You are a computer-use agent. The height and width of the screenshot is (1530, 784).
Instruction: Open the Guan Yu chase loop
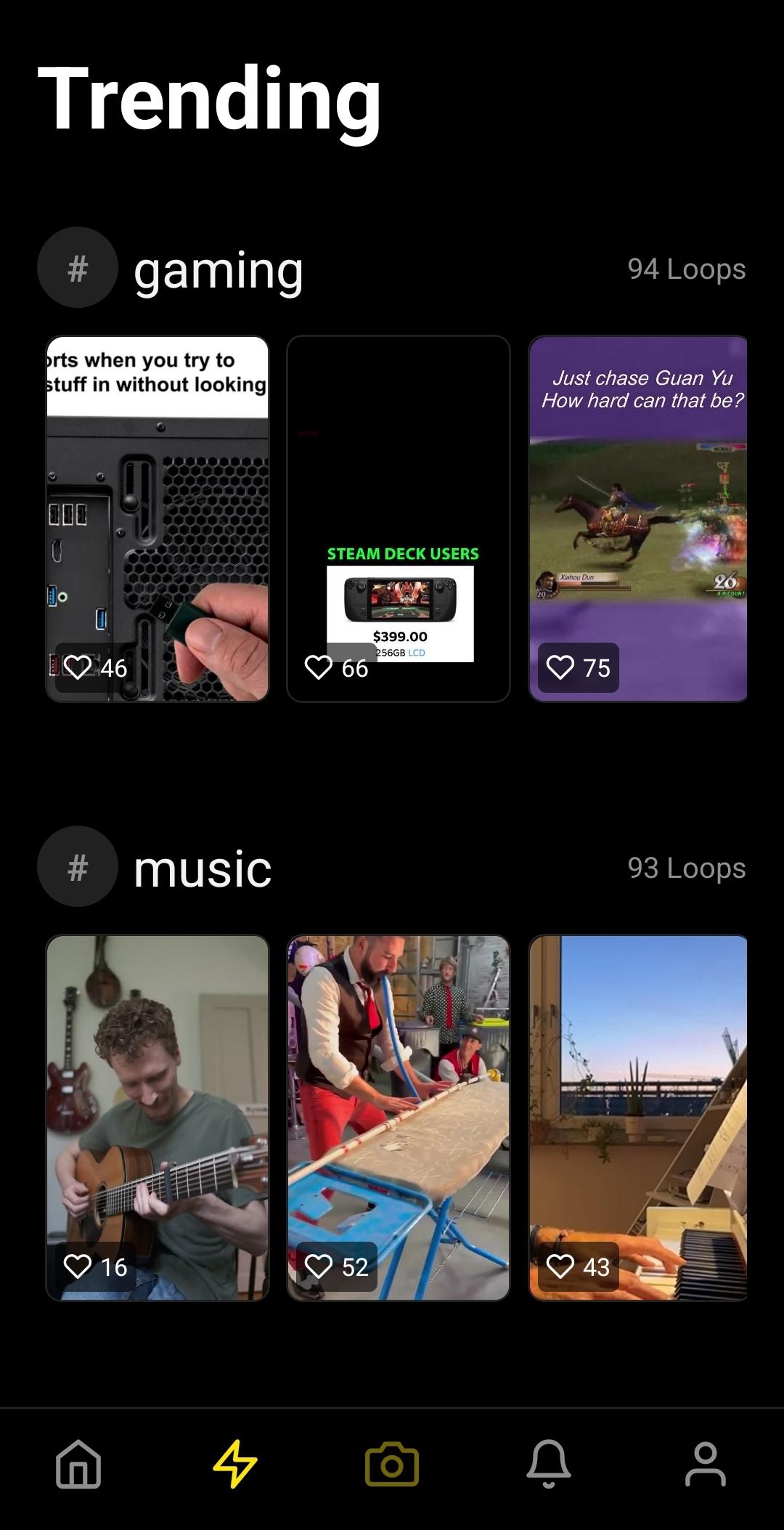click(x=637, y=518)
